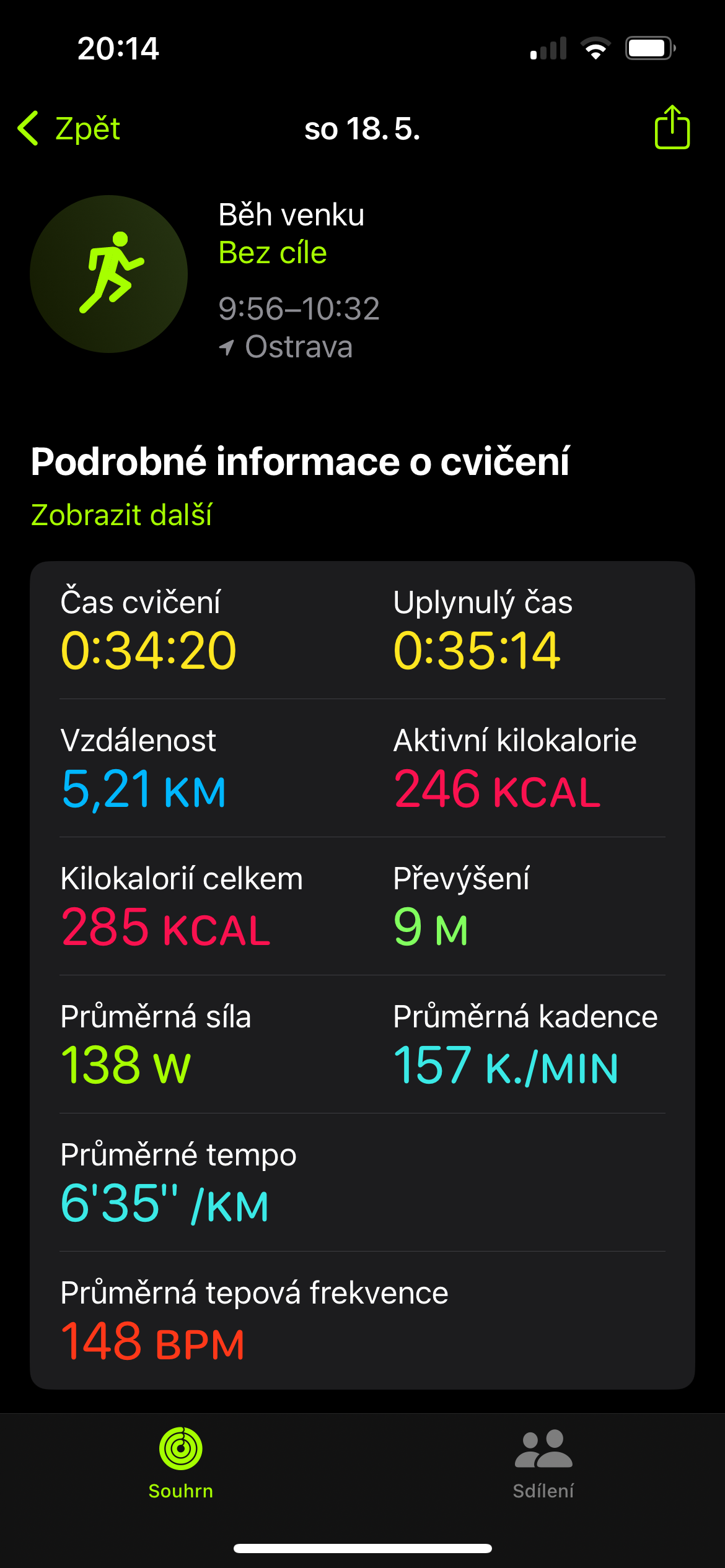
Task: Open Zobrazit další for more details
Action: point(121,515)
